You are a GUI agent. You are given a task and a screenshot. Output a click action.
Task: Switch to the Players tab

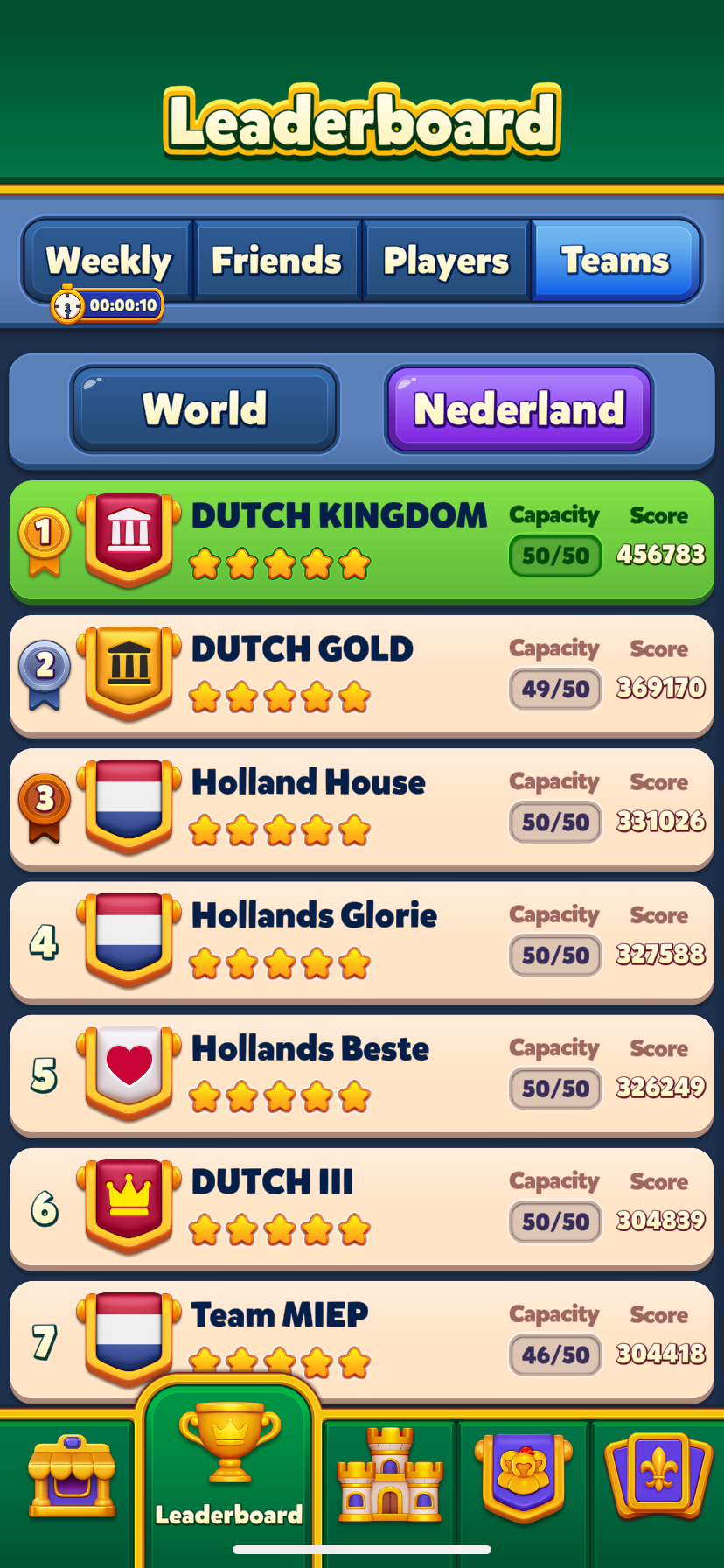(x=446, y=260)
